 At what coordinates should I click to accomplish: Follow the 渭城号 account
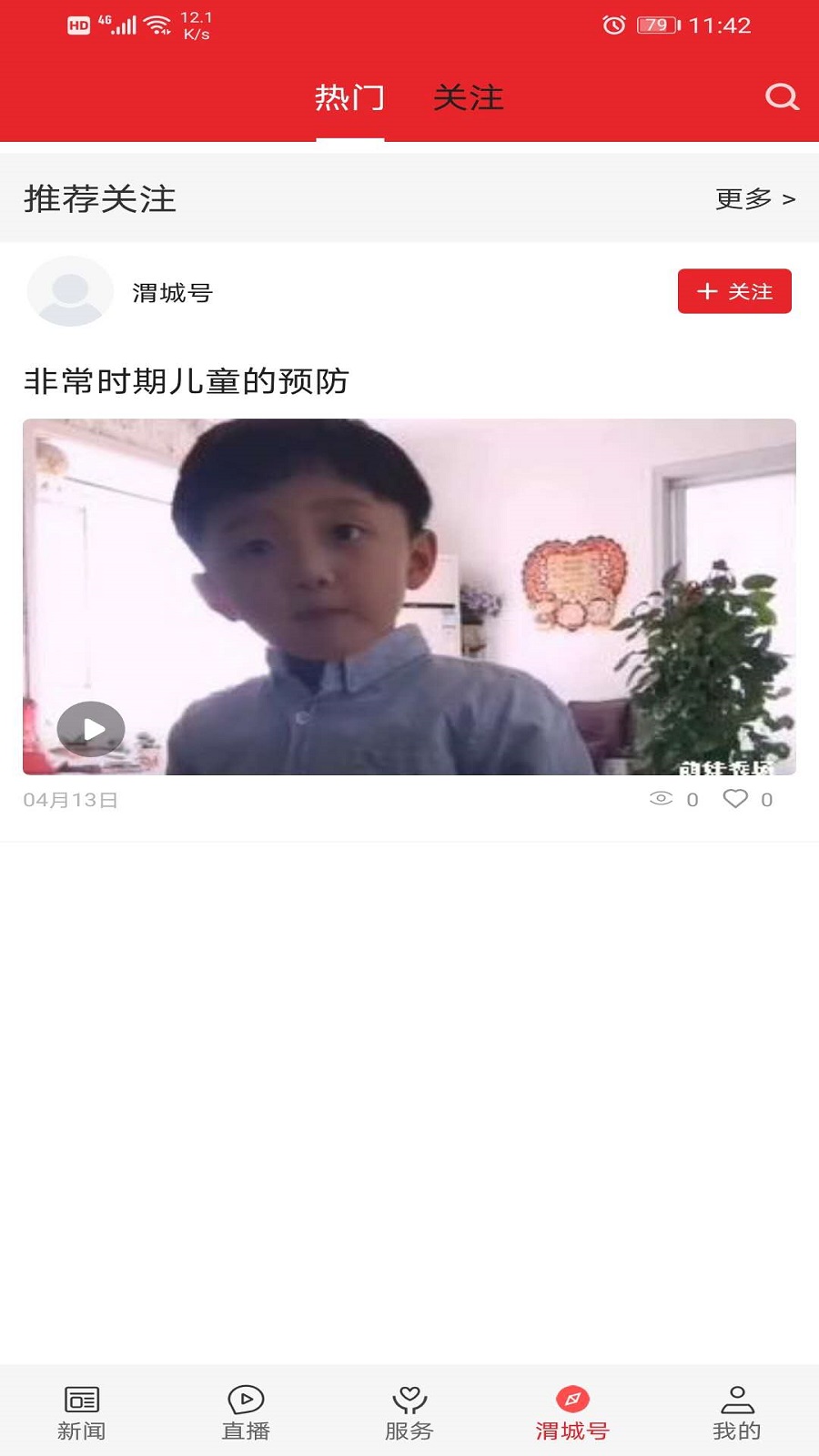pyautogui.click(x=734, y=291)
